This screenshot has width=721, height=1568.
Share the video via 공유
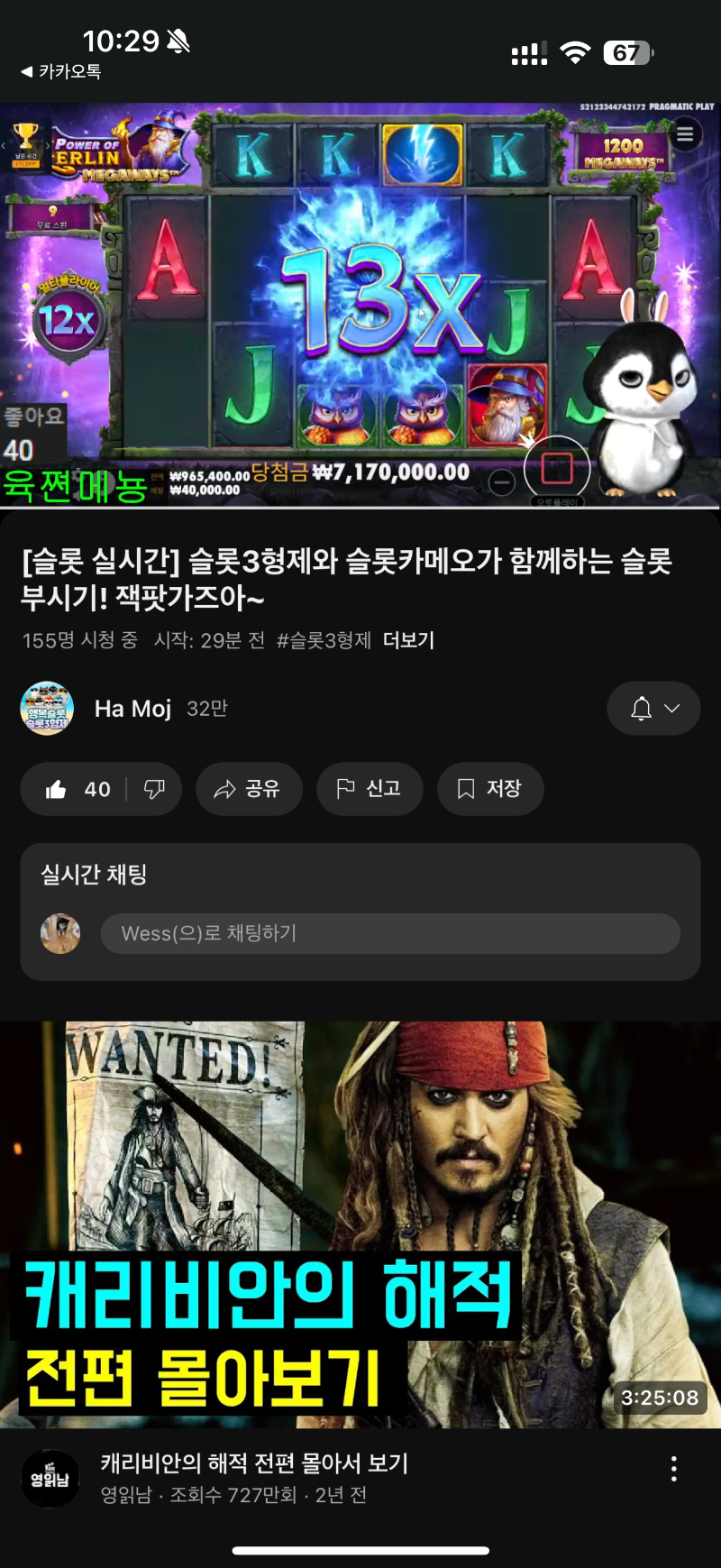(x=248, y=790)
